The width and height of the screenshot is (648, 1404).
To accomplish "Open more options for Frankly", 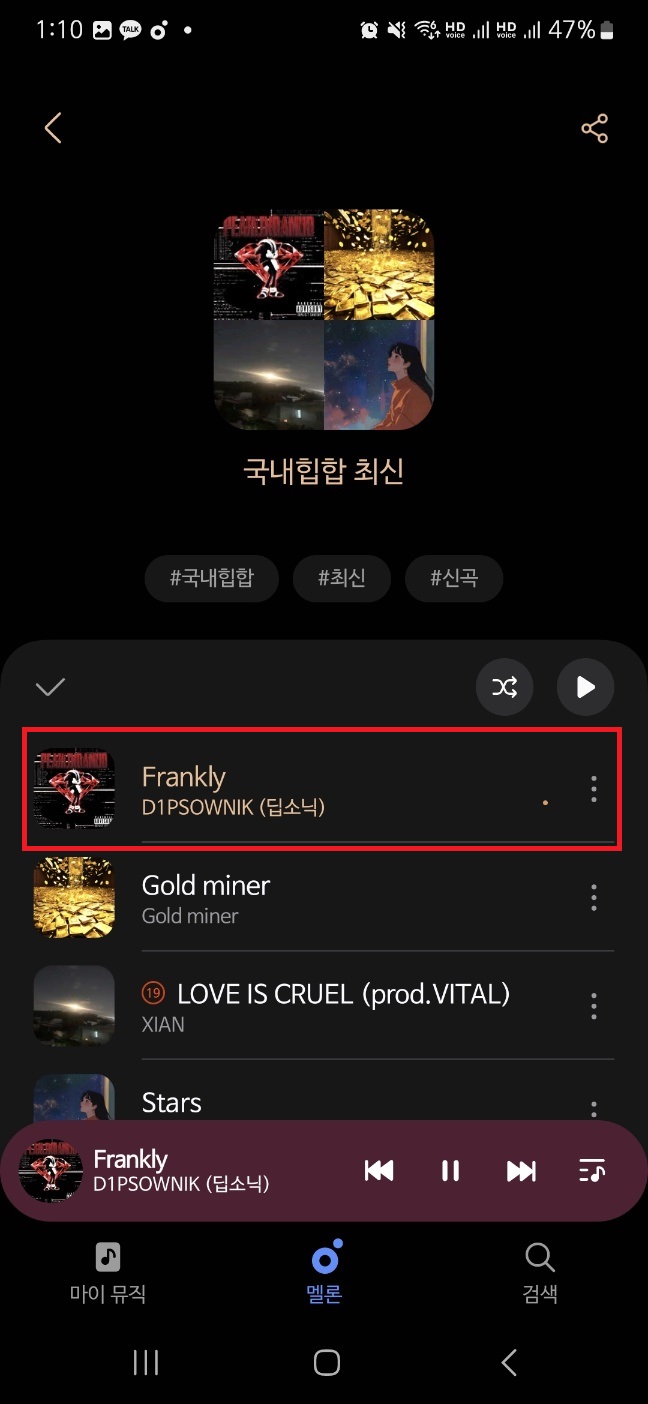I will [594, 790].
